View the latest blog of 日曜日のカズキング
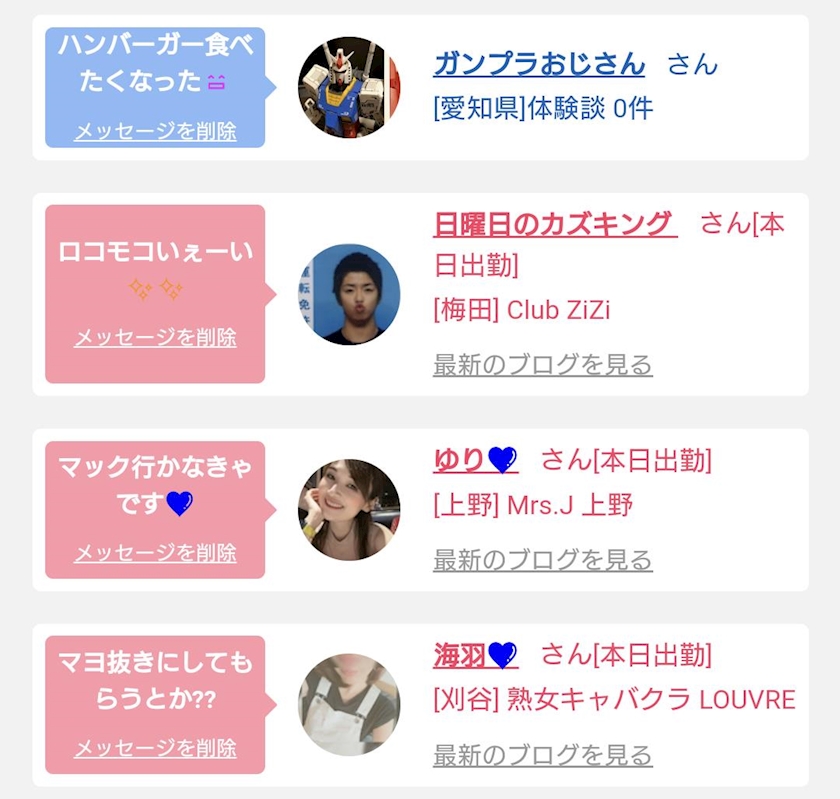 (542, 365)
